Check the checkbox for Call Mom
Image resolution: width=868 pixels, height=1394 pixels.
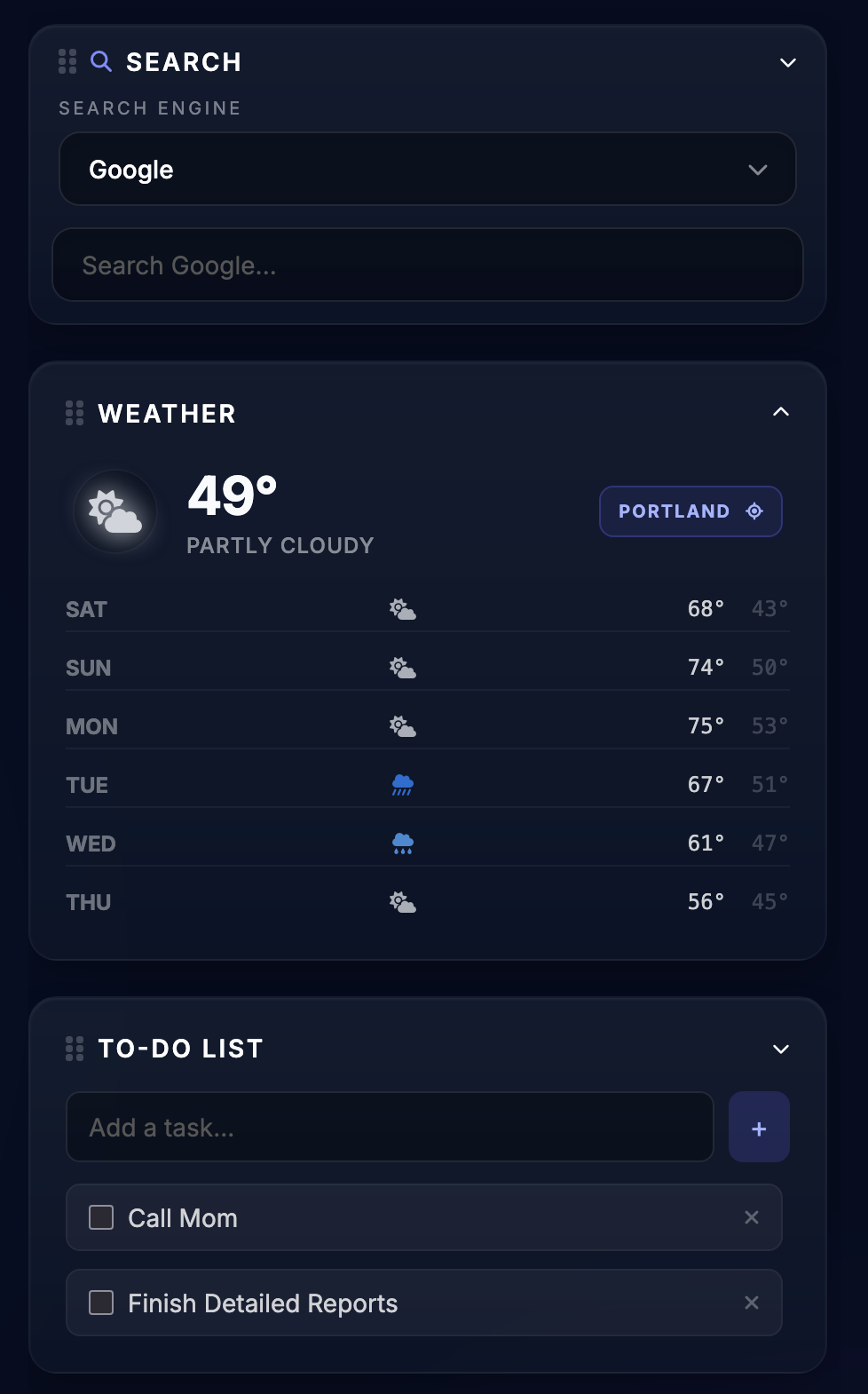coord(99,1217)
